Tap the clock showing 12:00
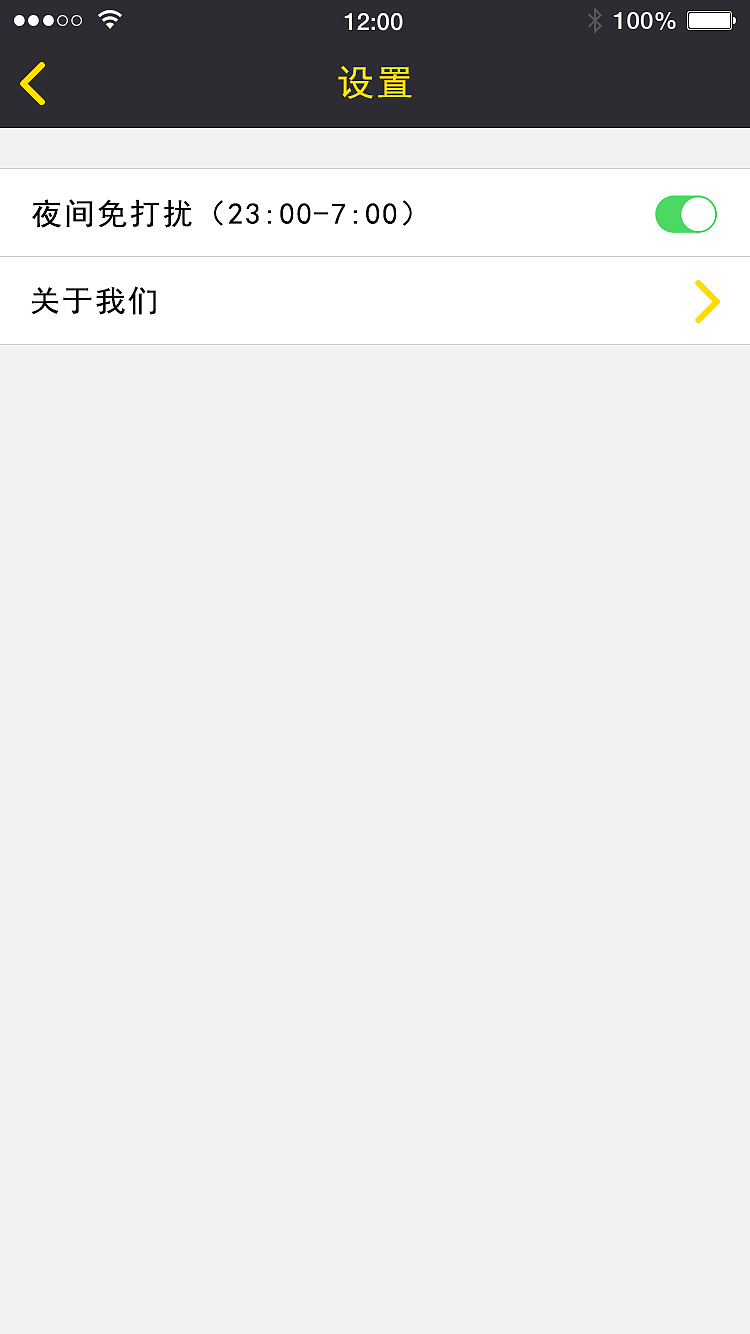The height and width of the screenshot is (1334, 750). 374,21
